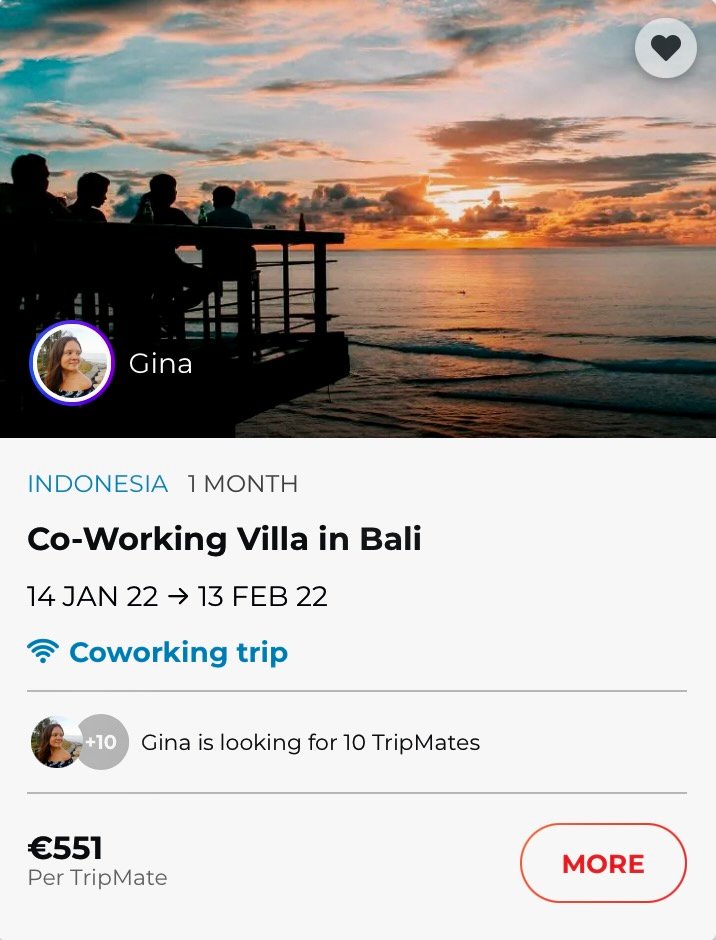View the TripMates avatars with +10
The width and height of the screenshot is (716, 940).
80,742
